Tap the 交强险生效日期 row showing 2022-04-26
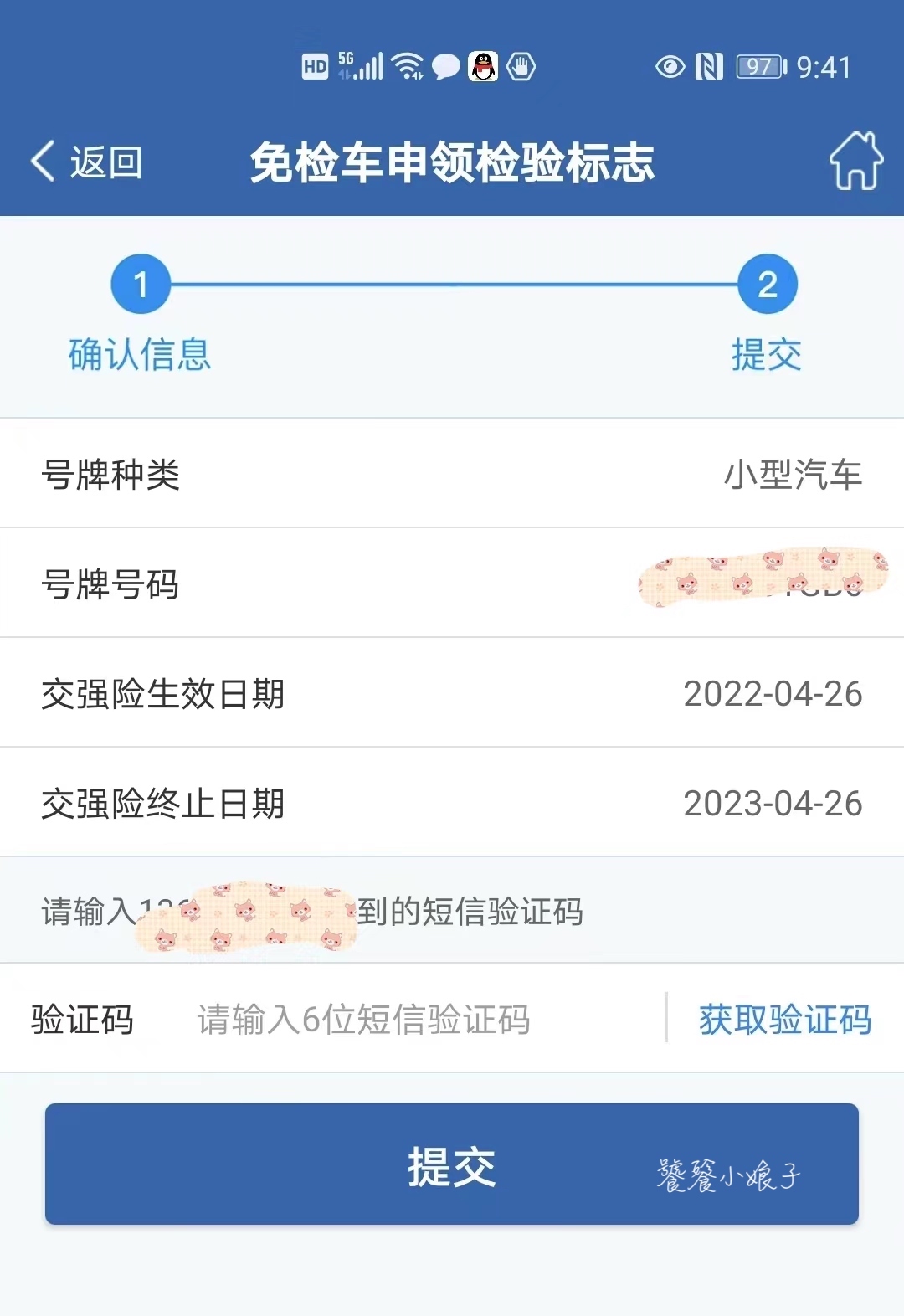The width and height of the screenshot is (904, 1316). point(452,692)
